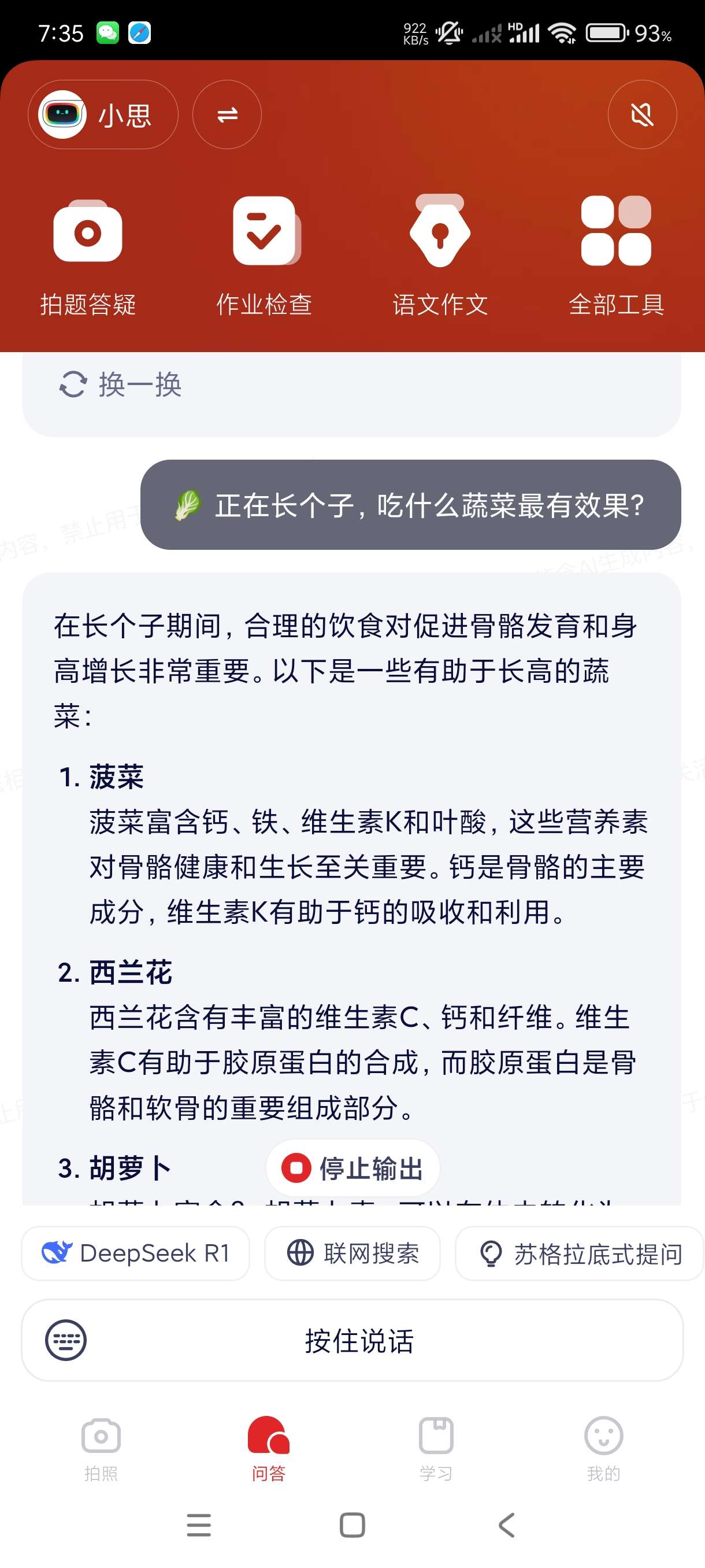Open the 我的 tab
Screen dimensions: 705x1568
click(x=603, y=1448)
